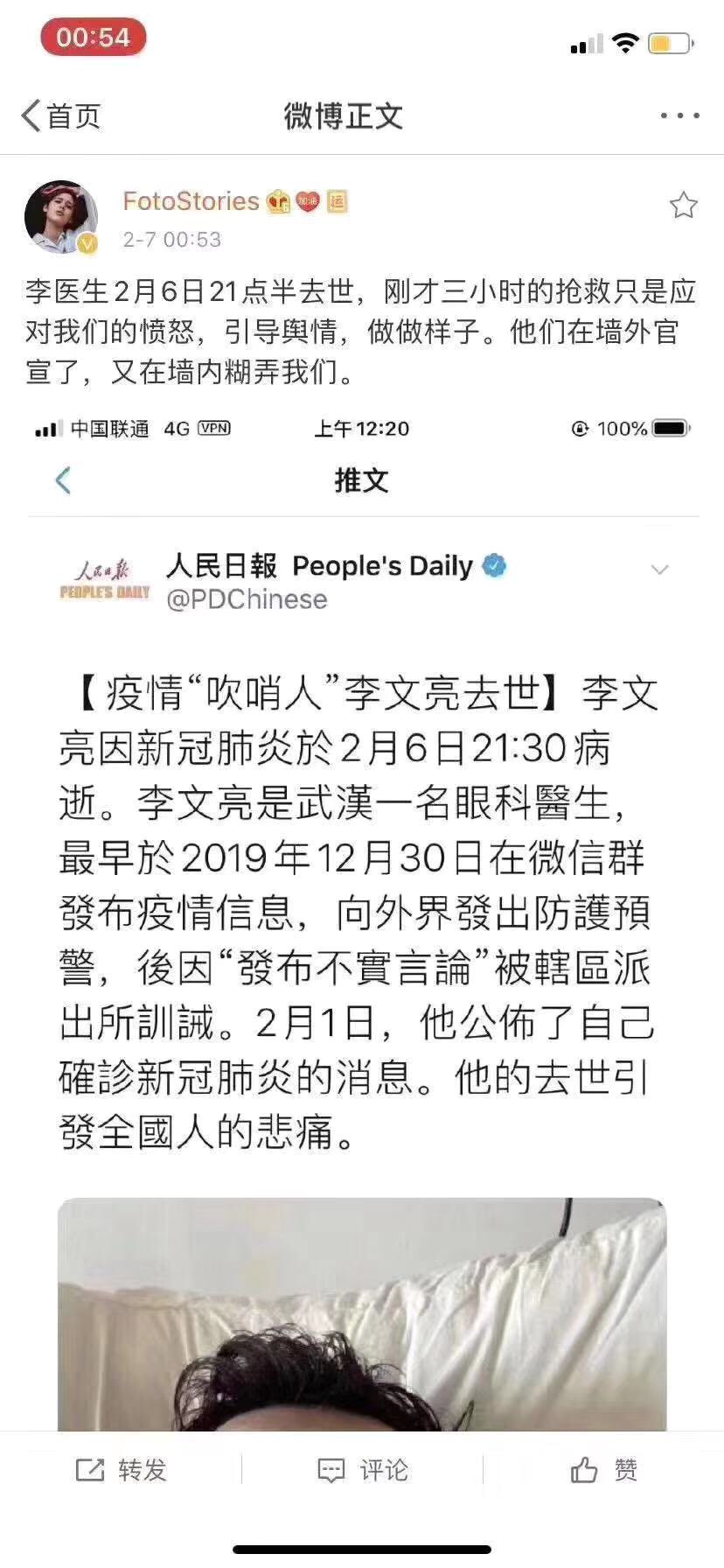Open the three-dot overflow menu
The width and height of the screenshot is (724, 1568).
click(679, 115)
